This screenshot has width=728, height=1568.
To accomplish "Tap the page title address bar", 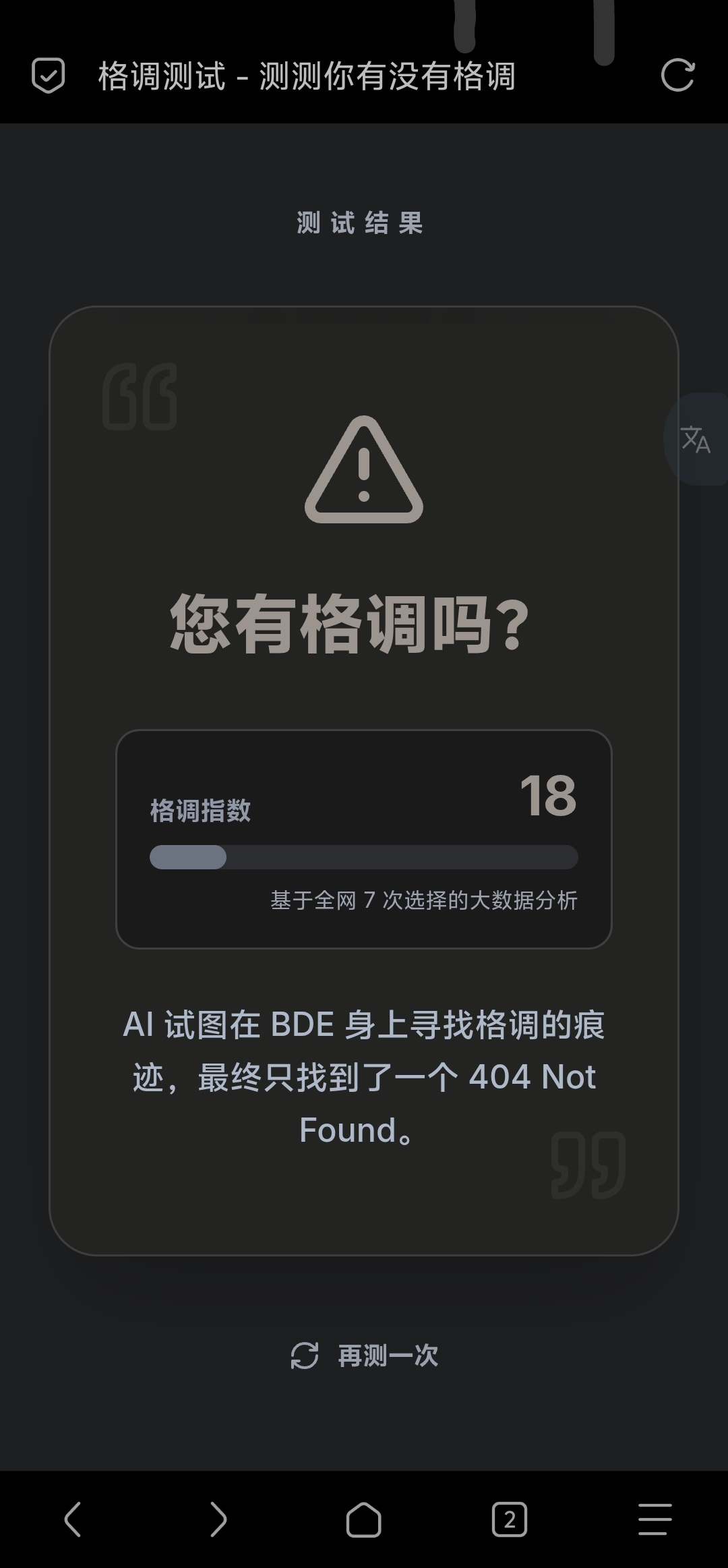I will click(x=307, y=76).
